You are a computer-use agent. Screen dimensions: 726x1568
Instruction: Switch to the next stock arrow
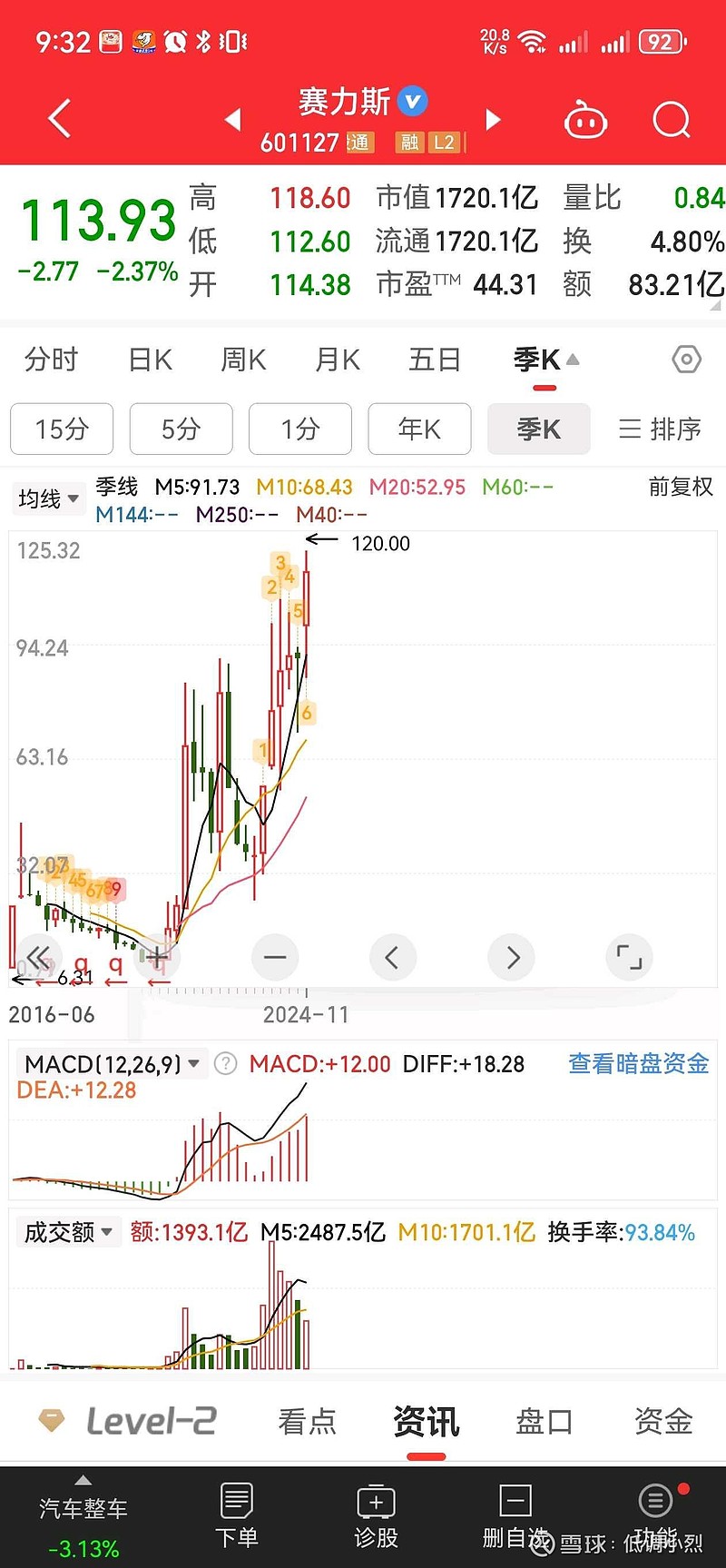point(493,120)
